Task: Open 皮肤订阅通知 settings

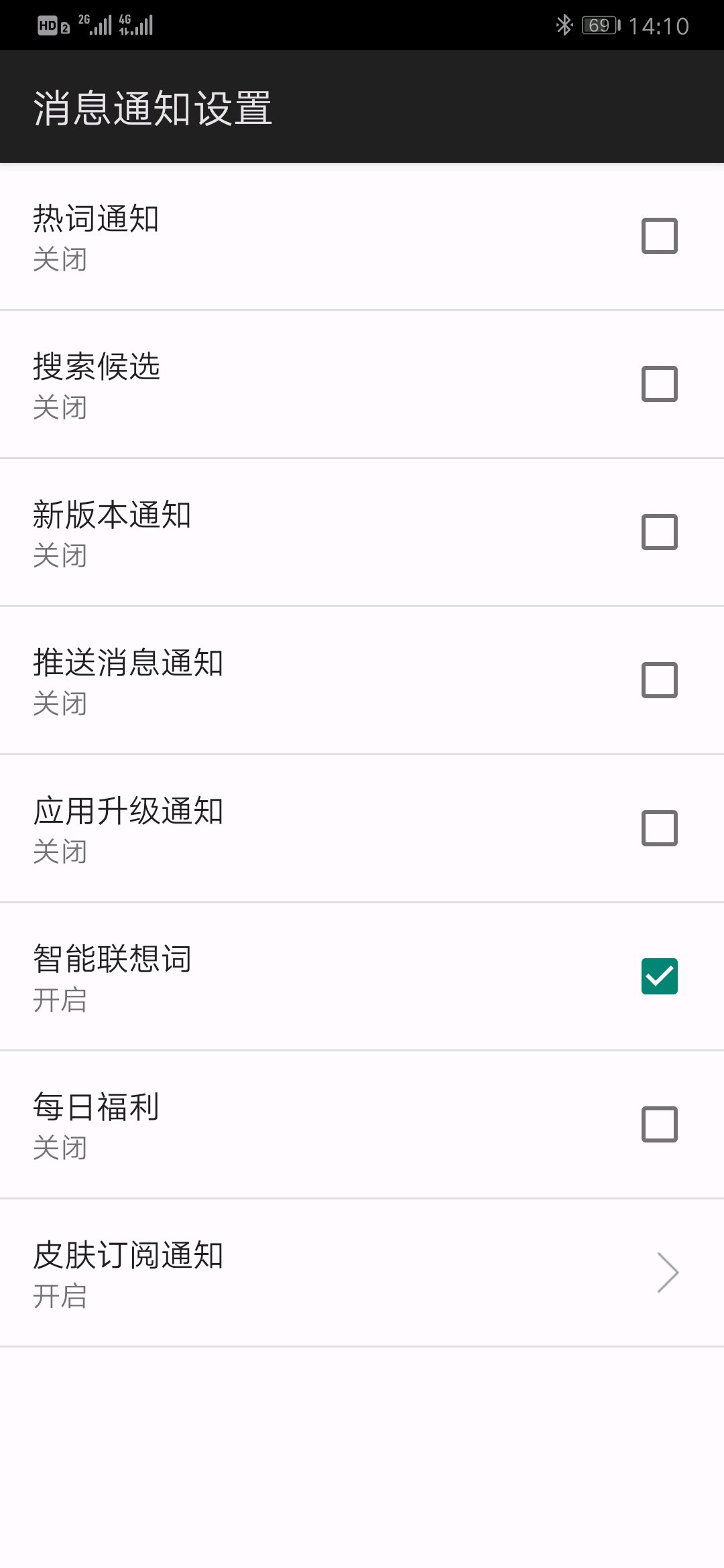Action: click(x=362, y=1272)
